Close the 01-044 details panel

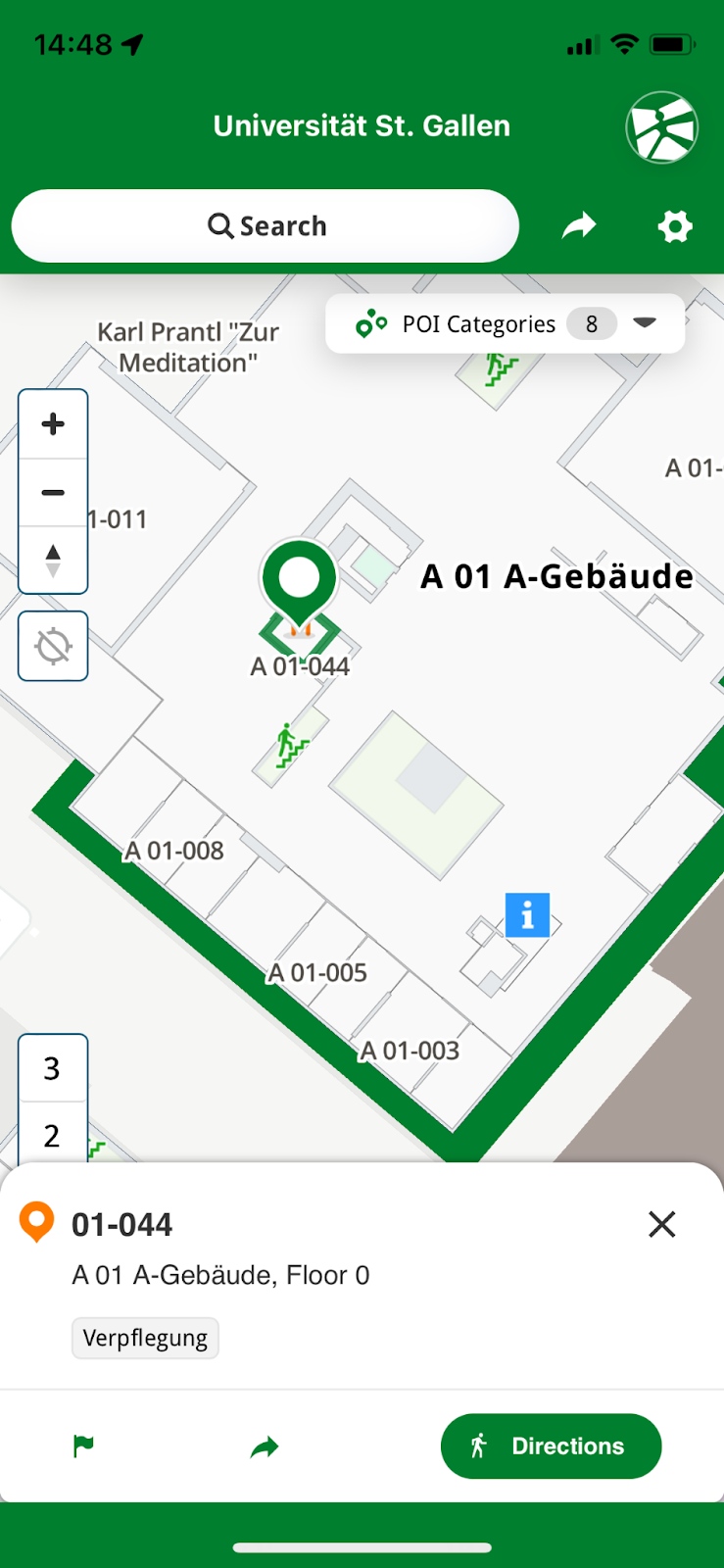(x=662, y=1224)
